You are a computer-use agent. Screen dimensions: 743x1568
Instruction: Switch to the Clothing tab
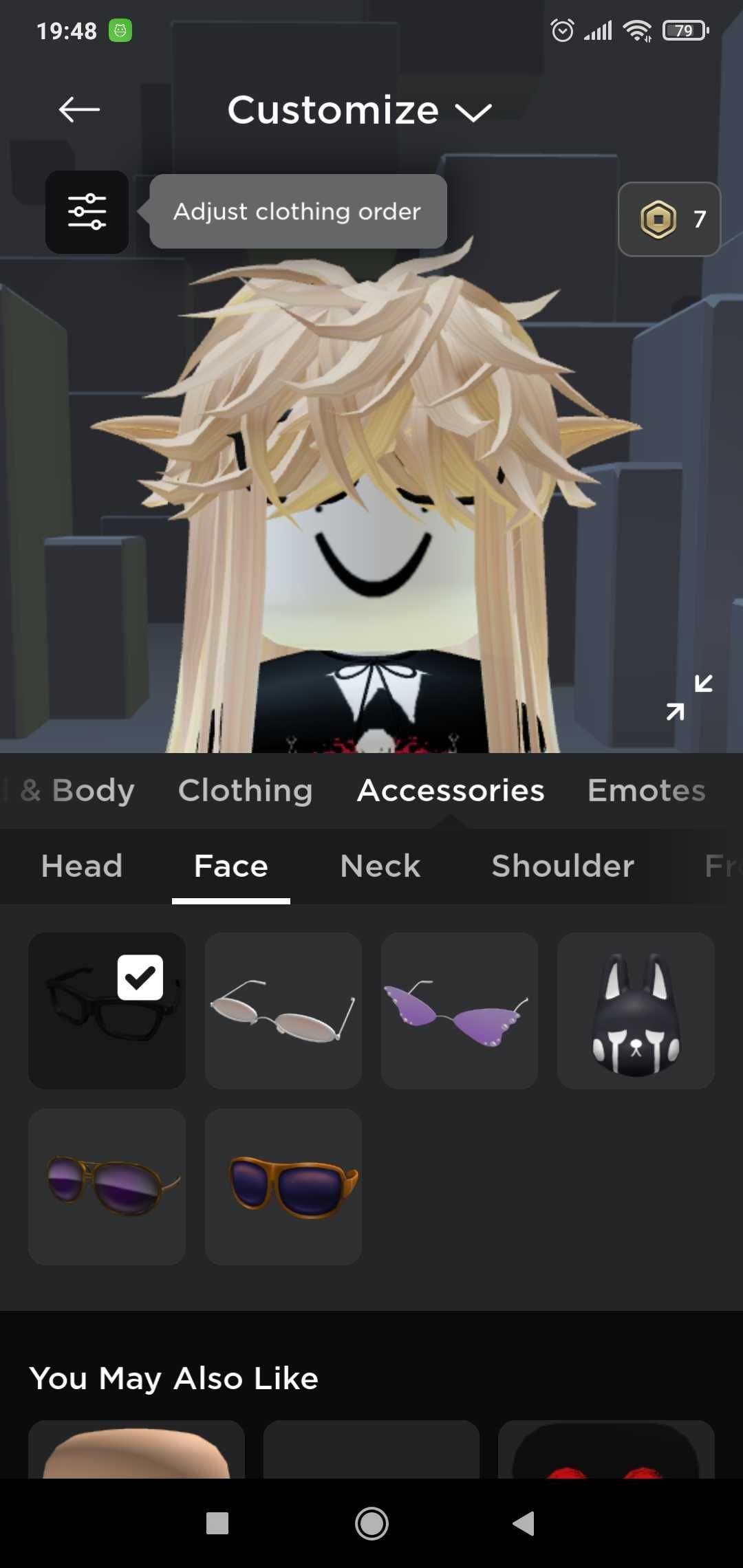tap(245, 791)
